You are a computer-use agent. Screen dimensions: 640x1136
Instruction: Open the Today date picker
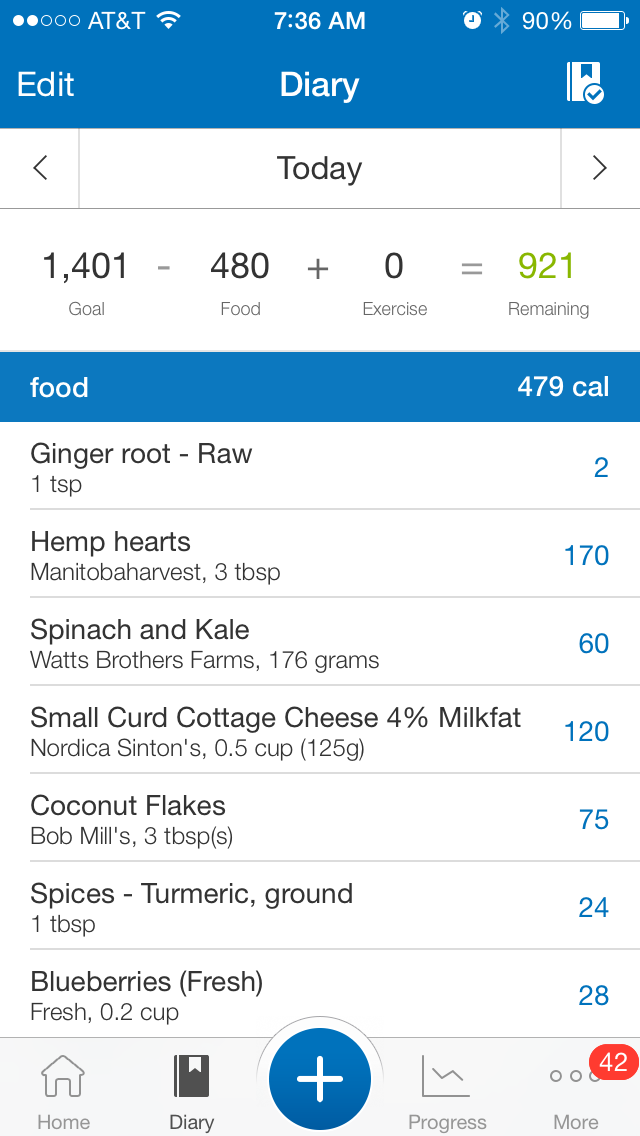click(x=320, y=168)
